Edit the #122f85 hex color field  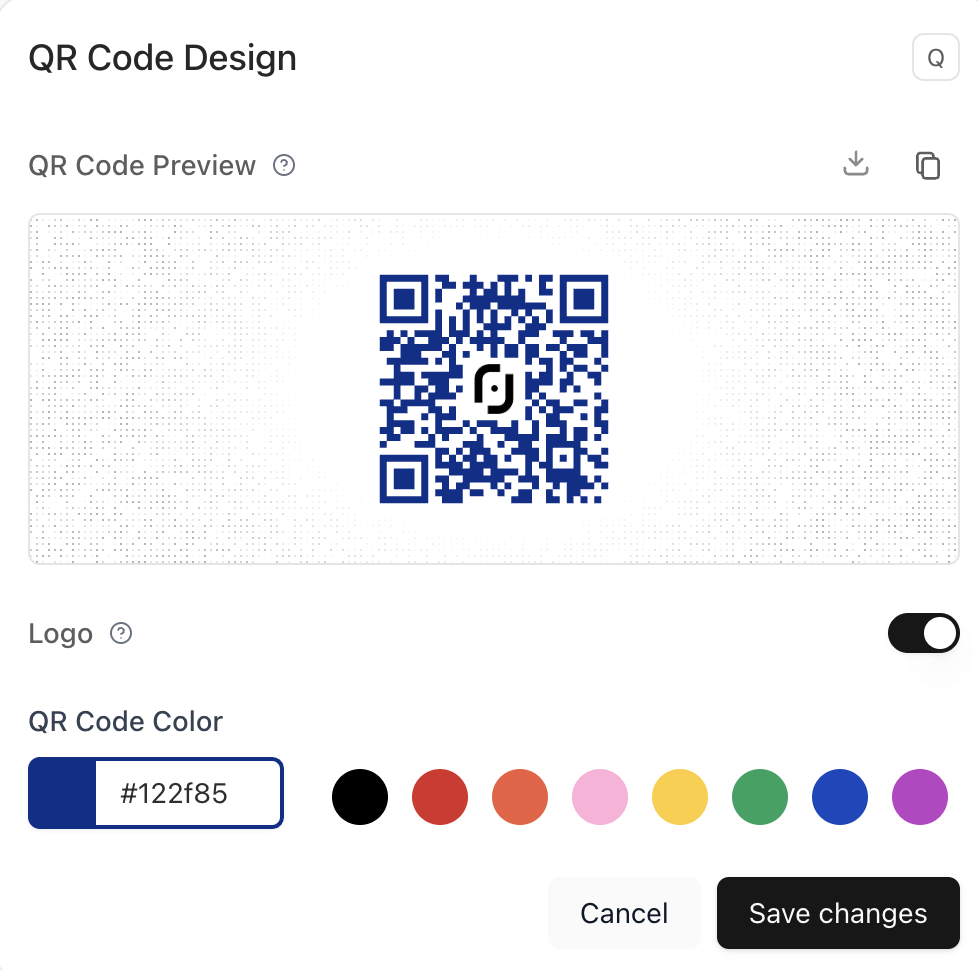[x=187, y=794]
